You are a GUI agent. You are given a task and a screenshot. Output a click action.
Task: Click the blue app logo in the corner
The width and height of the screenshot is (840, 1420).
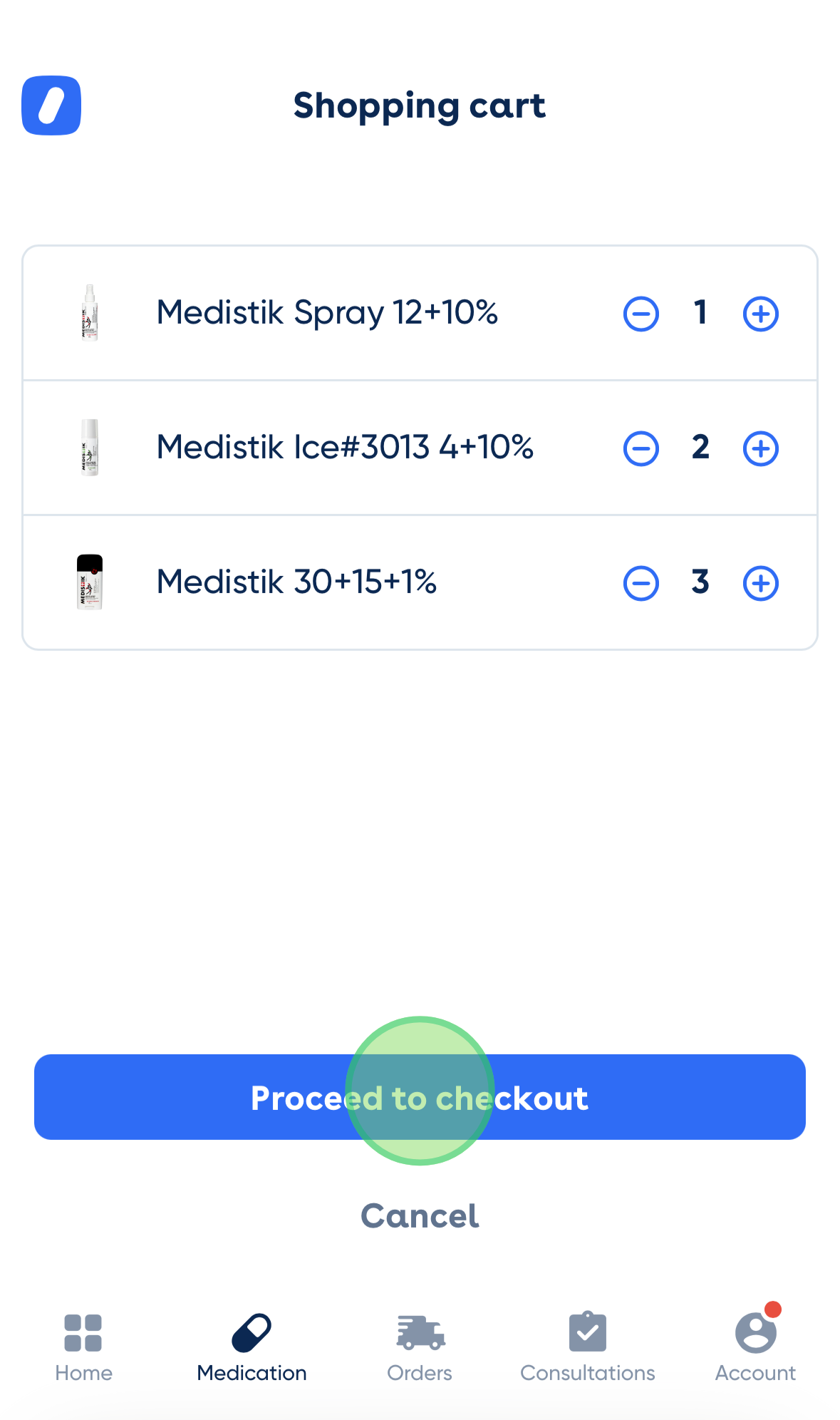tap(51, 105)
